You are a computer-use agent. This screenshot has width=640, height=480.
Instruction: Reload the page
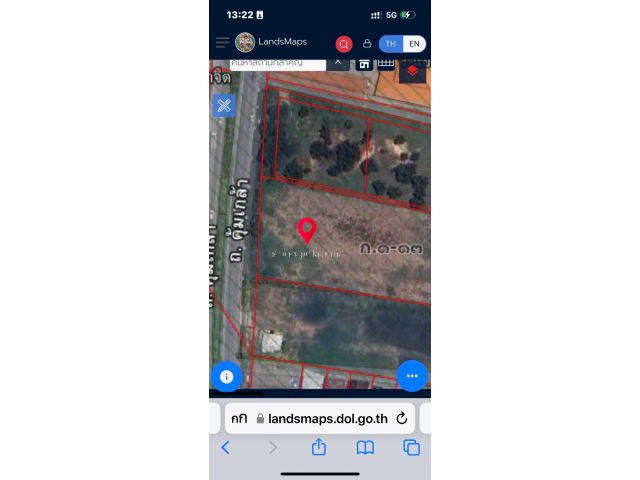tap(402, 418)
